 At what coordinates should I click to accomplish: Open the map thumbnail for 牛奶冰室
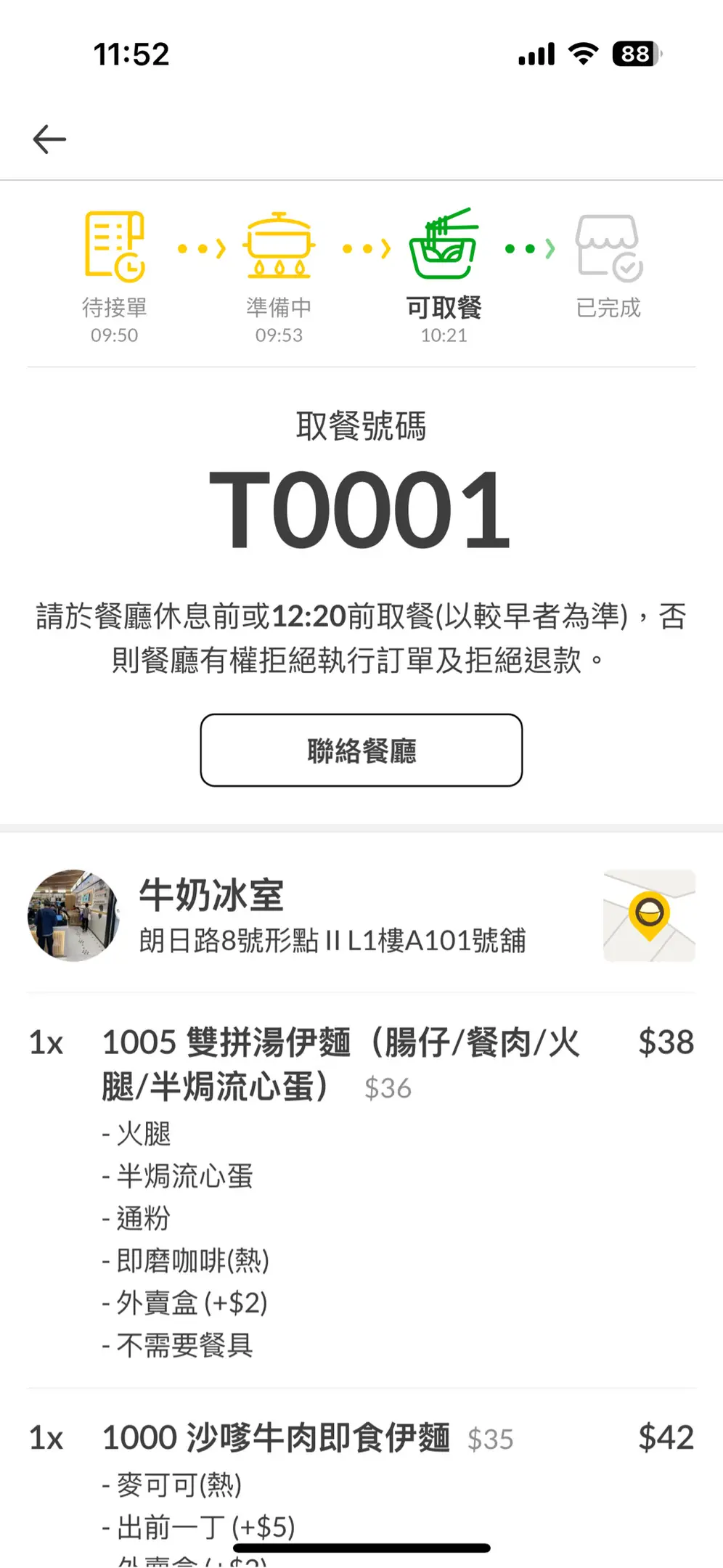pos(649,915)
